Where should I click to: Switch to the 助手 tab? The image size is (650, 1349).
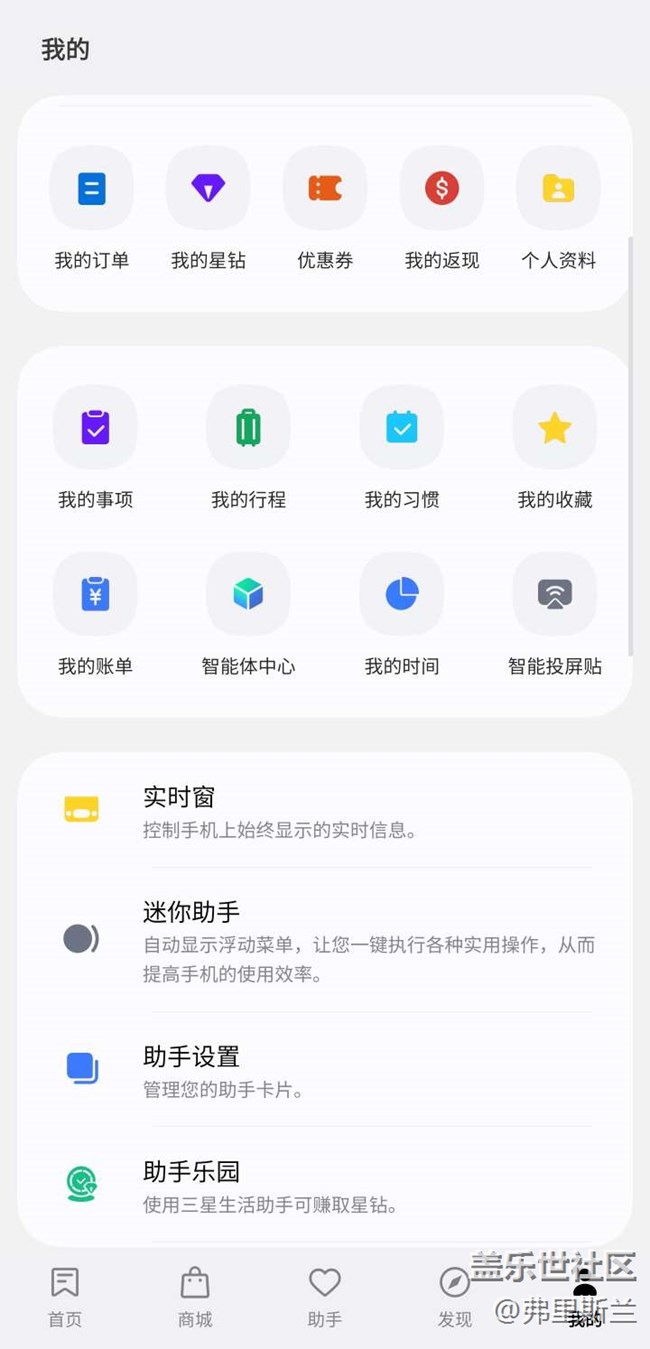coord(325,1296)
